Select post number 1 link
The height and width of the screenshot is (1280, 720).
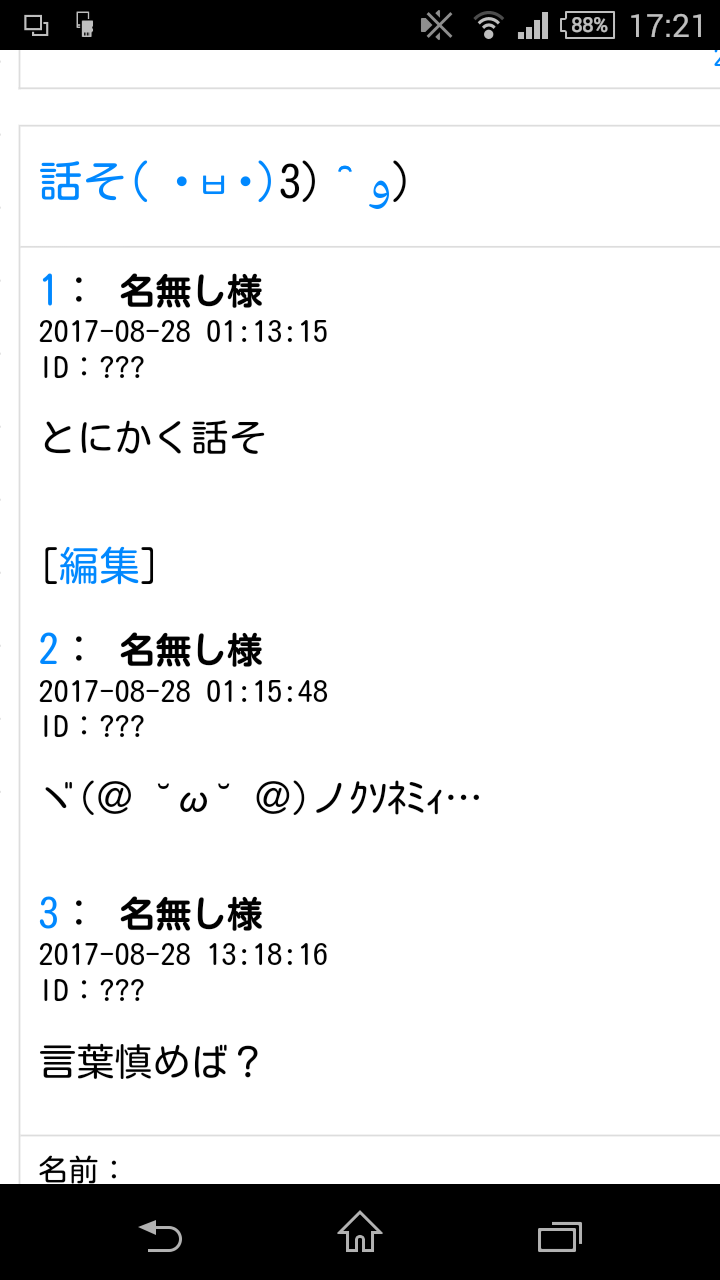50,290
